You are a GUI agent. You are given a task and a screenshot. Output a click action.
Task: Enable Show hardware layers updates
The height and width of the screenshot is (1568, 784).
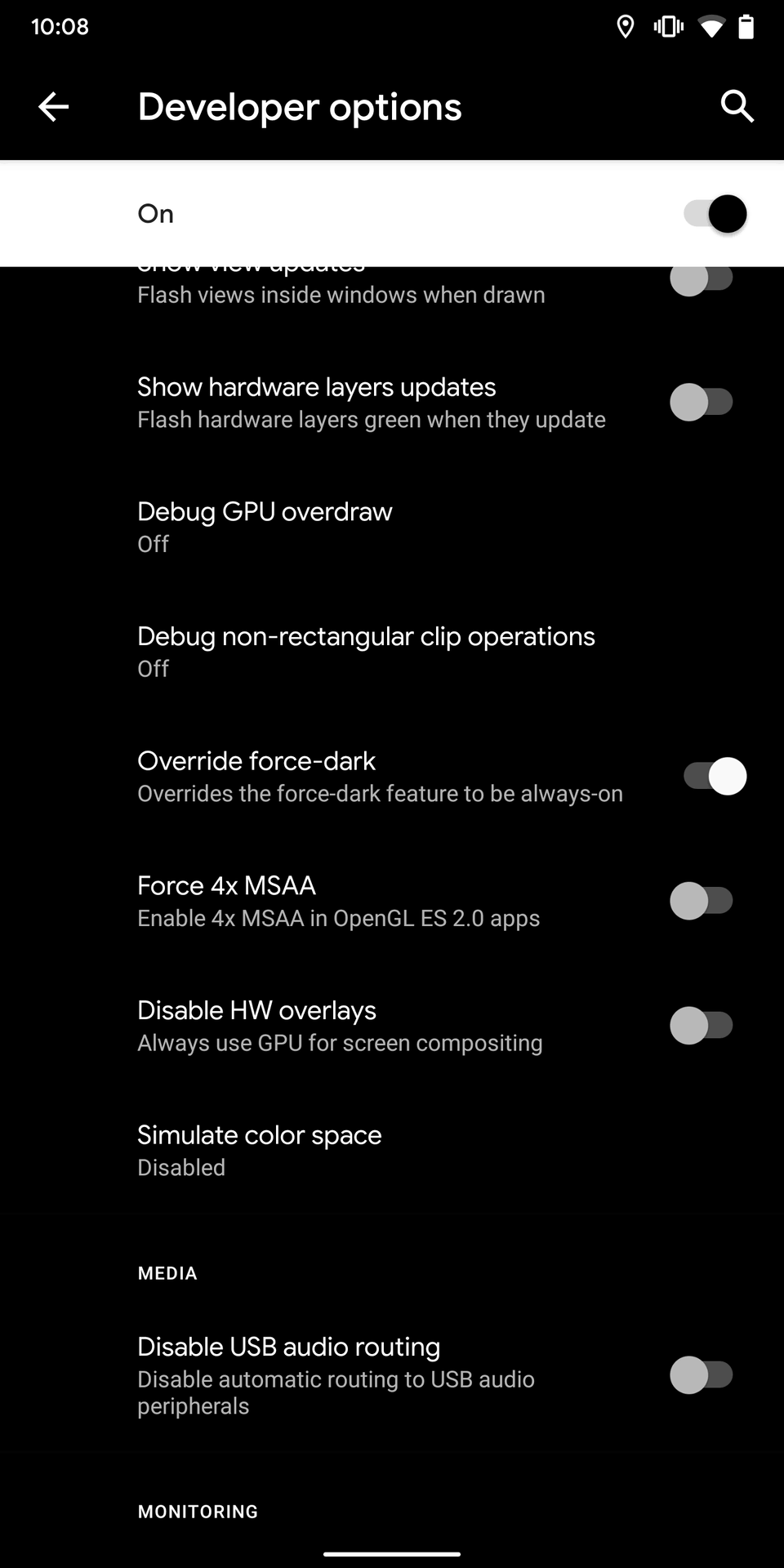click(702, 402)
